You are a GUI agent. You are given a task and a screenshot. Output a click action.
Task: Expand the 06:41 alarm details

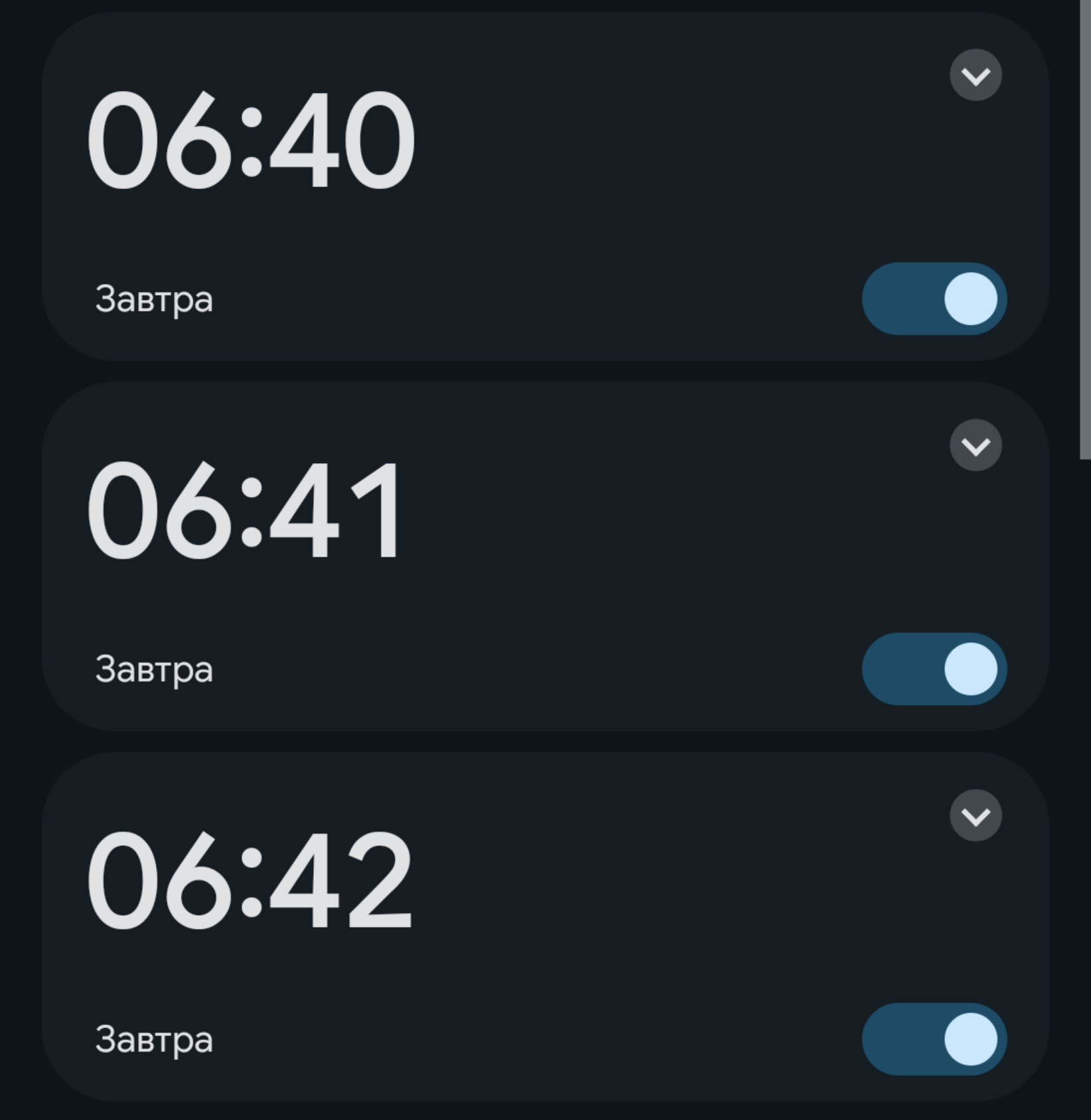click(976, 445)
